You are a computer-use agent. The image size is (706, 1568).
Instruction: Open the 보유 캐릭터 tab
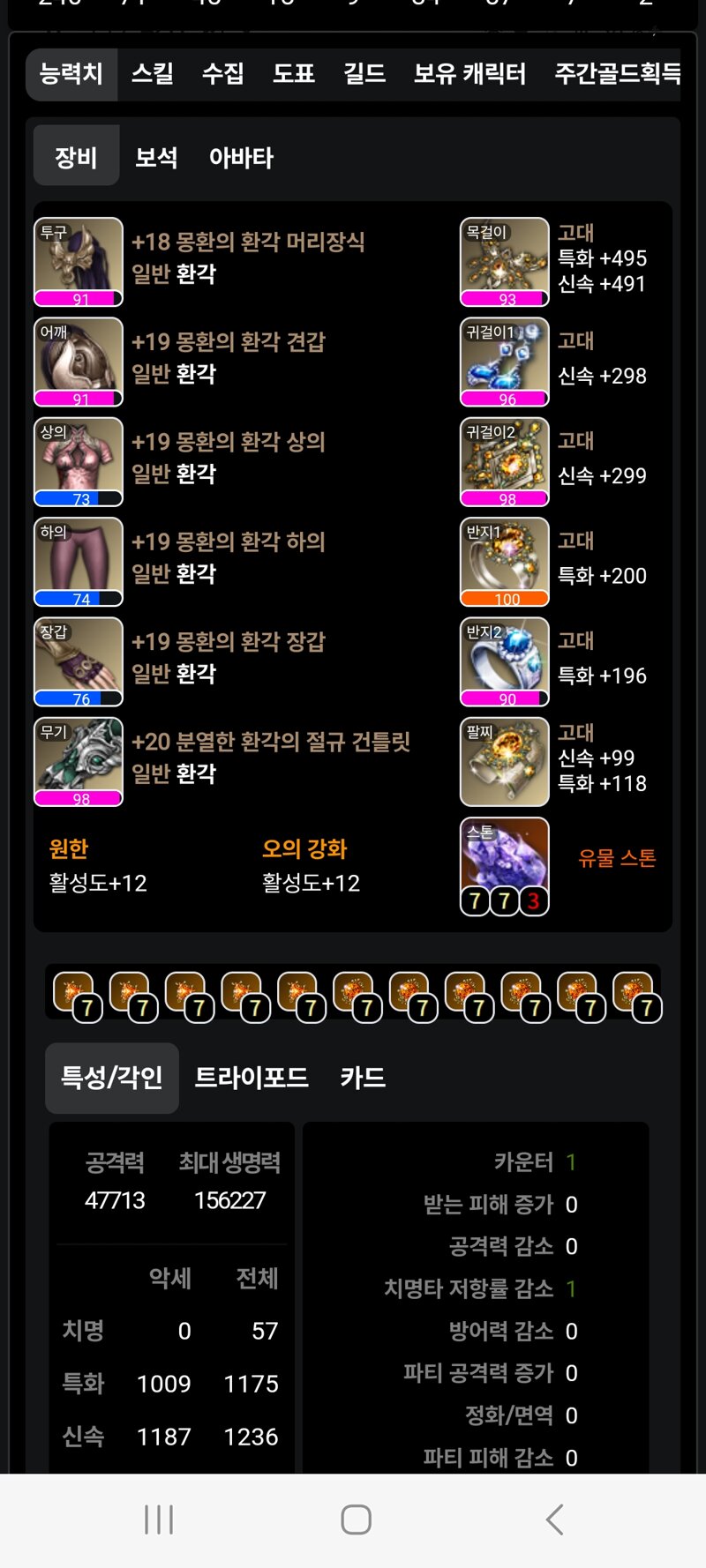pyautogui.click(x=469, y=74)
